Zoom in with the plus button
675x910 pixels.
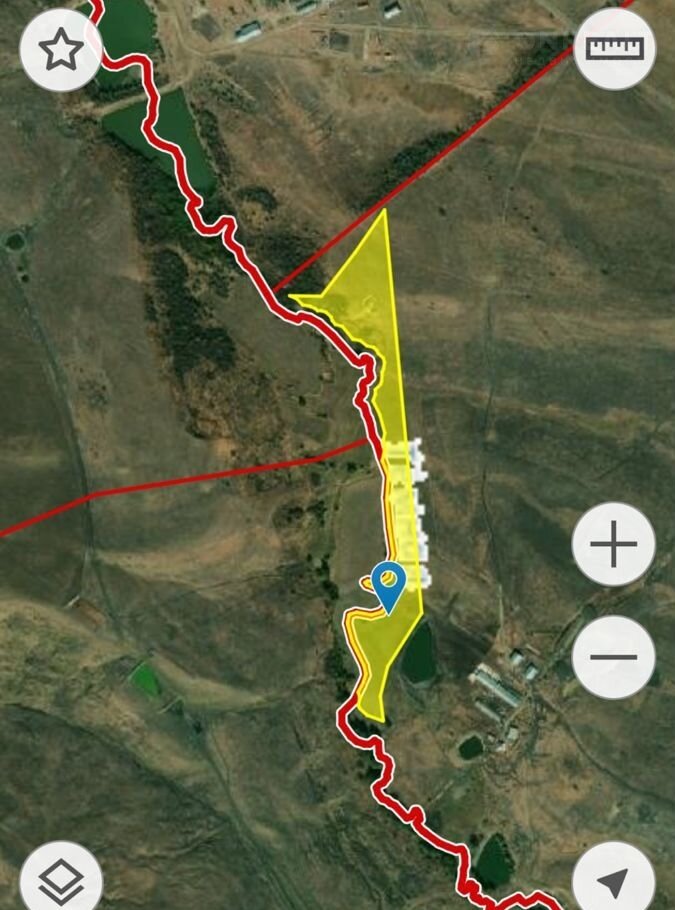coord(613,545)
